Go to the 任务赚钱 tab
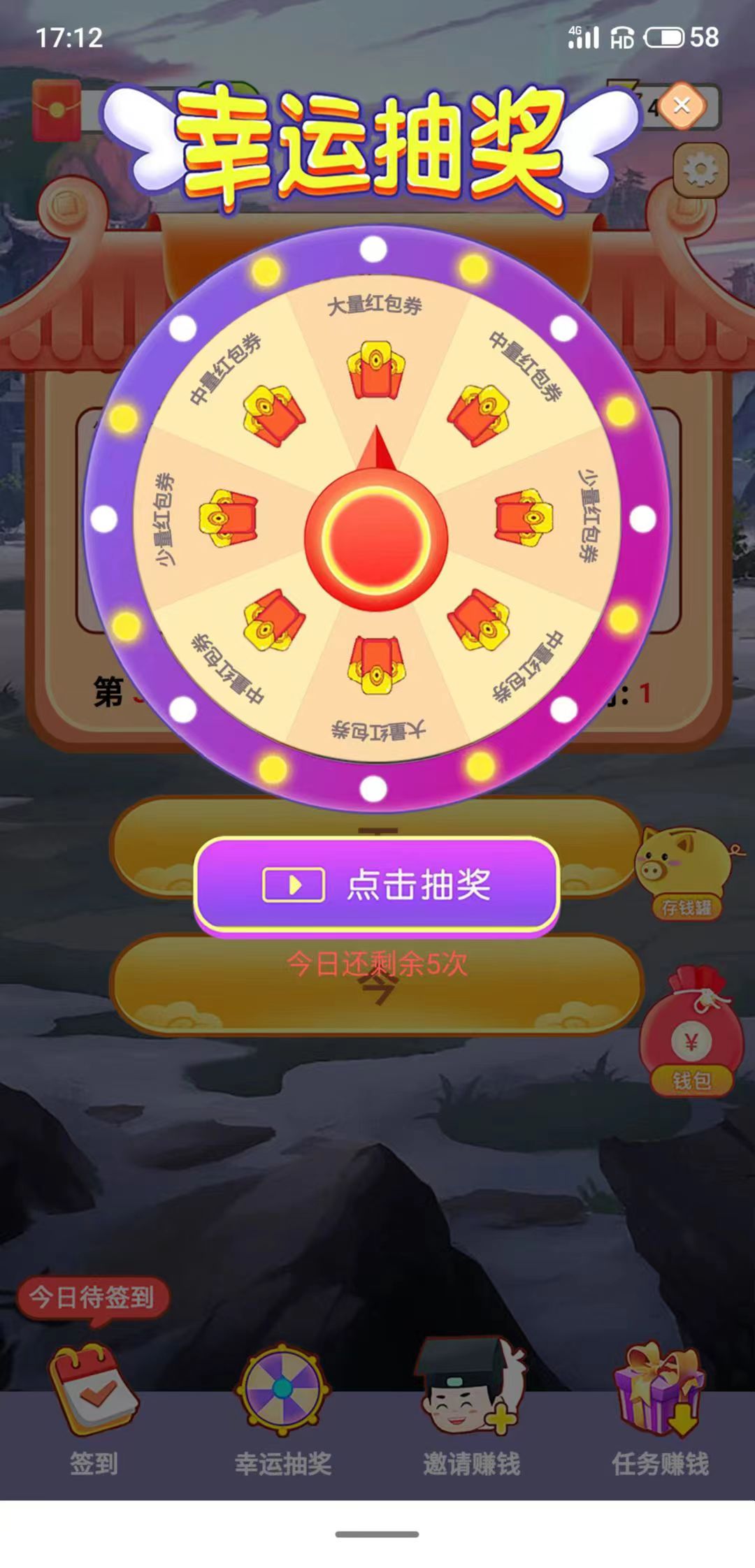This screenshot has height=1568, width=755. point(660,1411)
